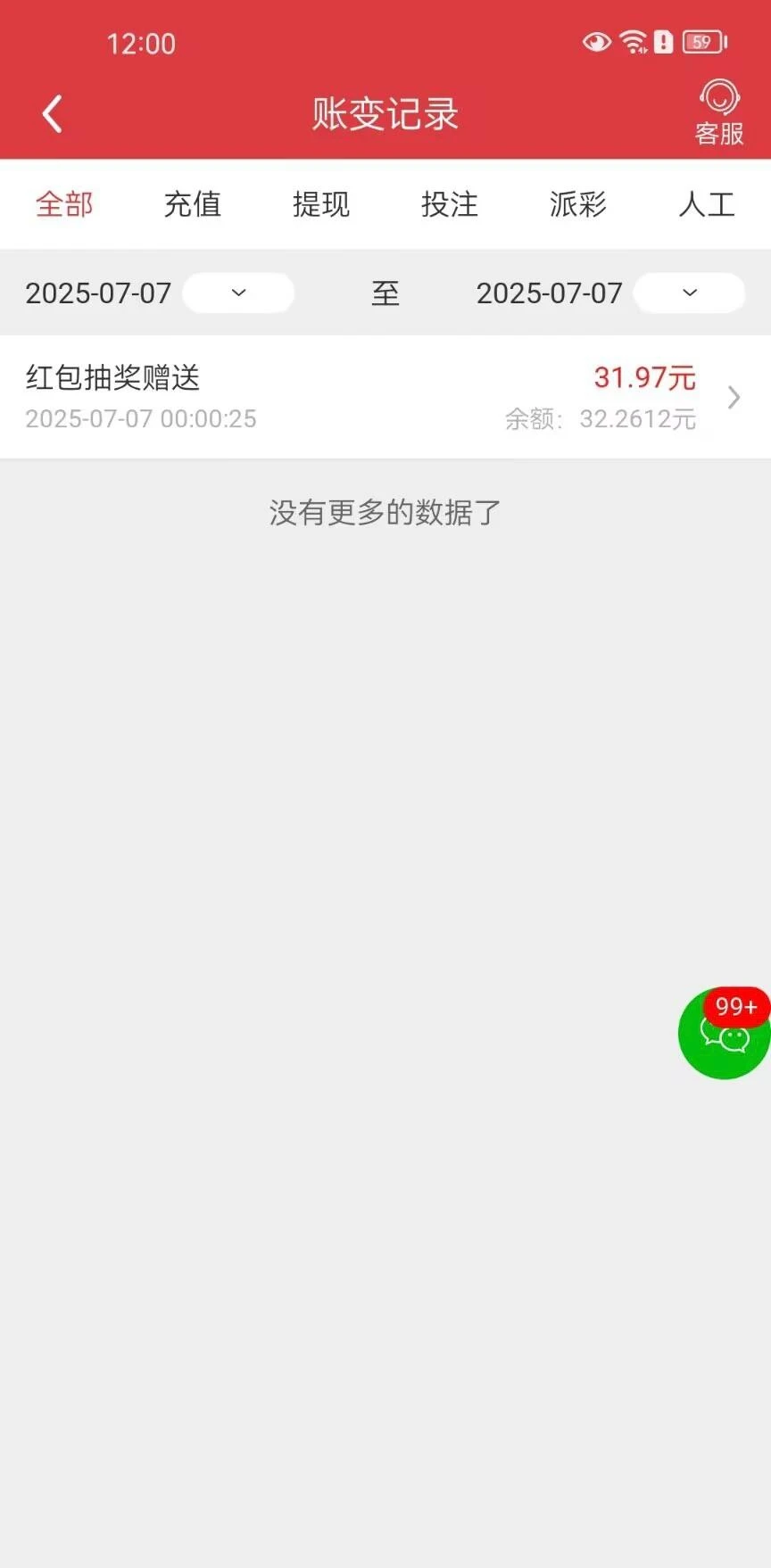The image size is (771, 1568).
Task: Tap the back arrow to return
Action: [51, 112]
